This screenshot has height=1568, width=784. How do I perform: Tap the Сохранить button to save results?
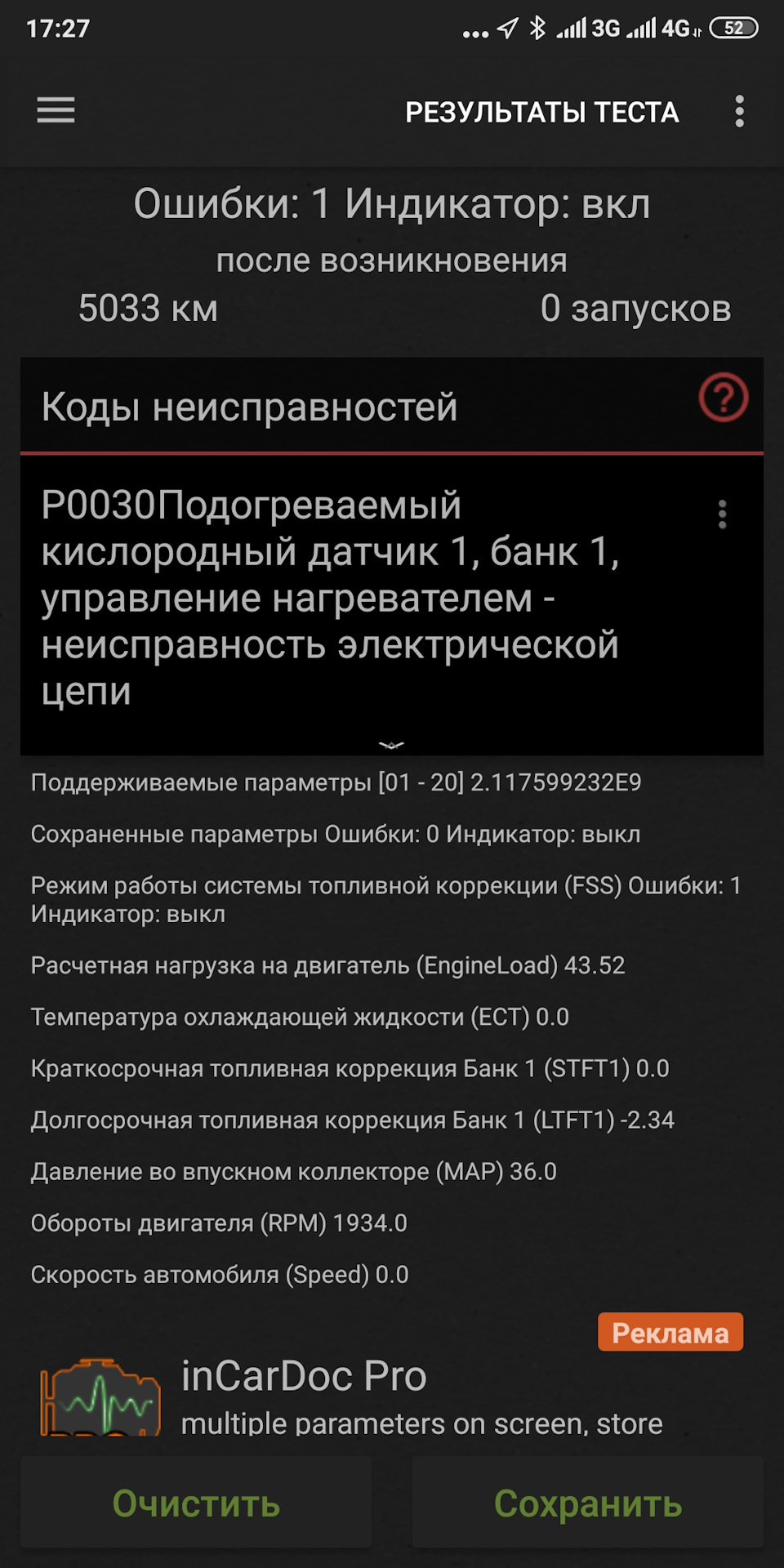coord(588,1503)
